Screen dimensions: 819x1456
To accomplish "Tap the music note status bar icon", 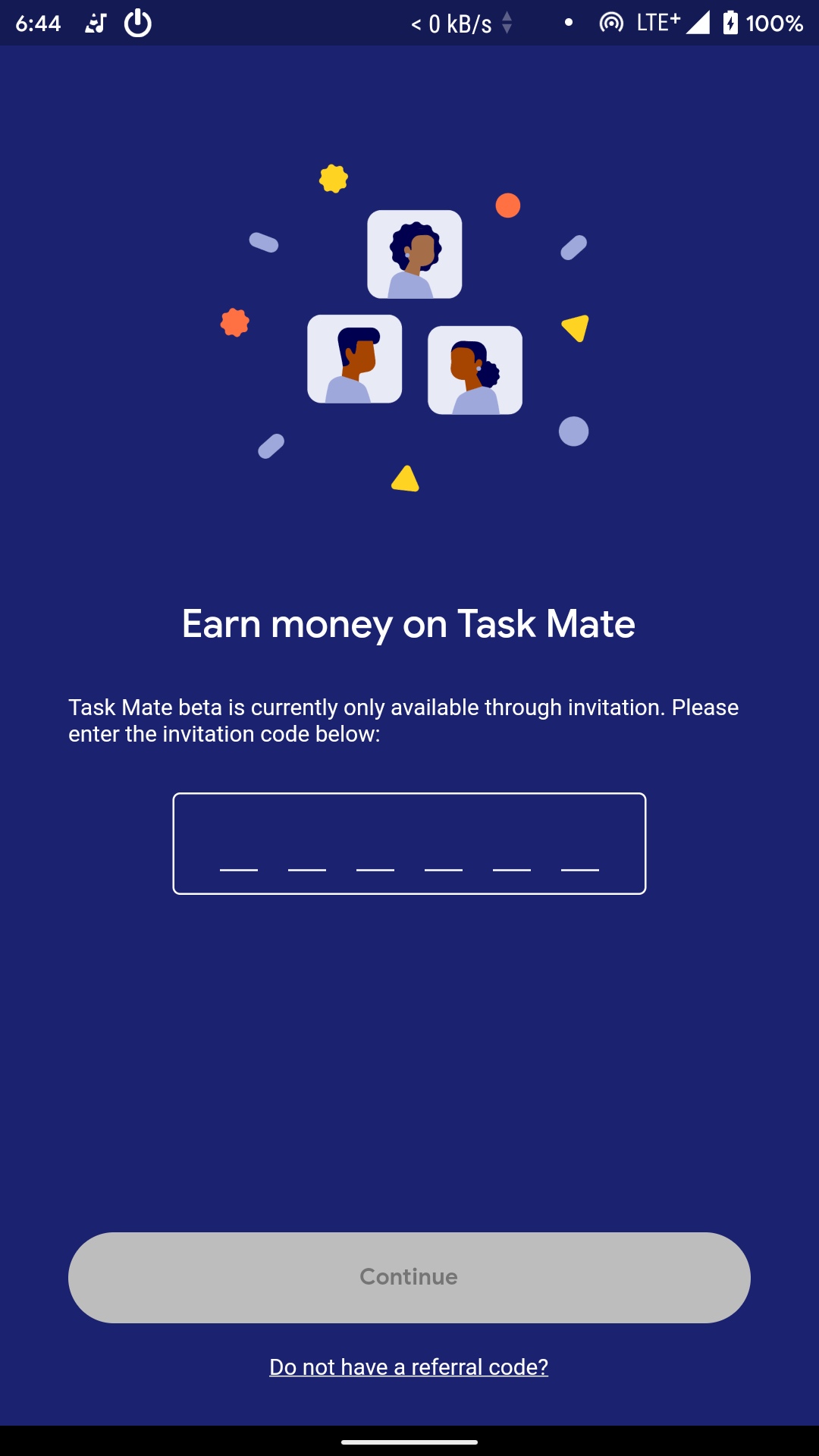I will click(96, 23).
